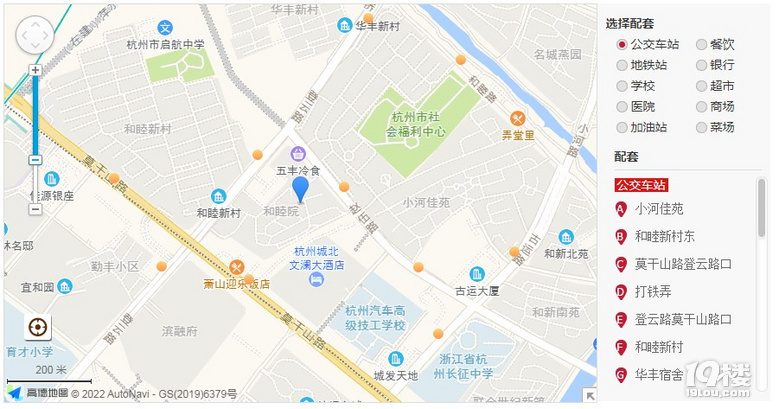Open 打铁弄 bus stop entry
The width and height of the screenshot is (779, 409).
coord(652,292)
